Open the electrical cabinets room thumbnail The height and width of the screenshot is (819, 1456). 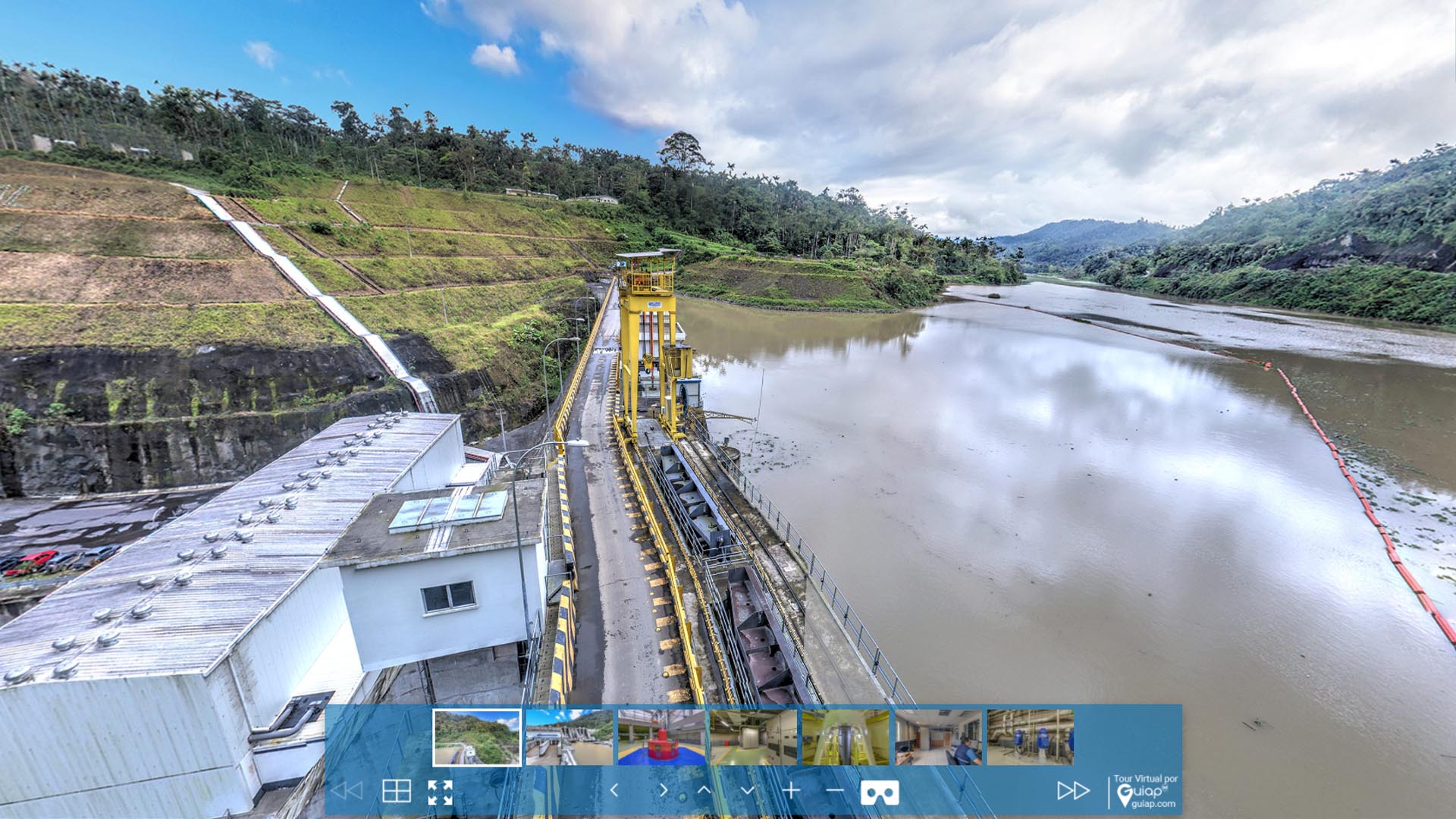(x=754, y=737)
